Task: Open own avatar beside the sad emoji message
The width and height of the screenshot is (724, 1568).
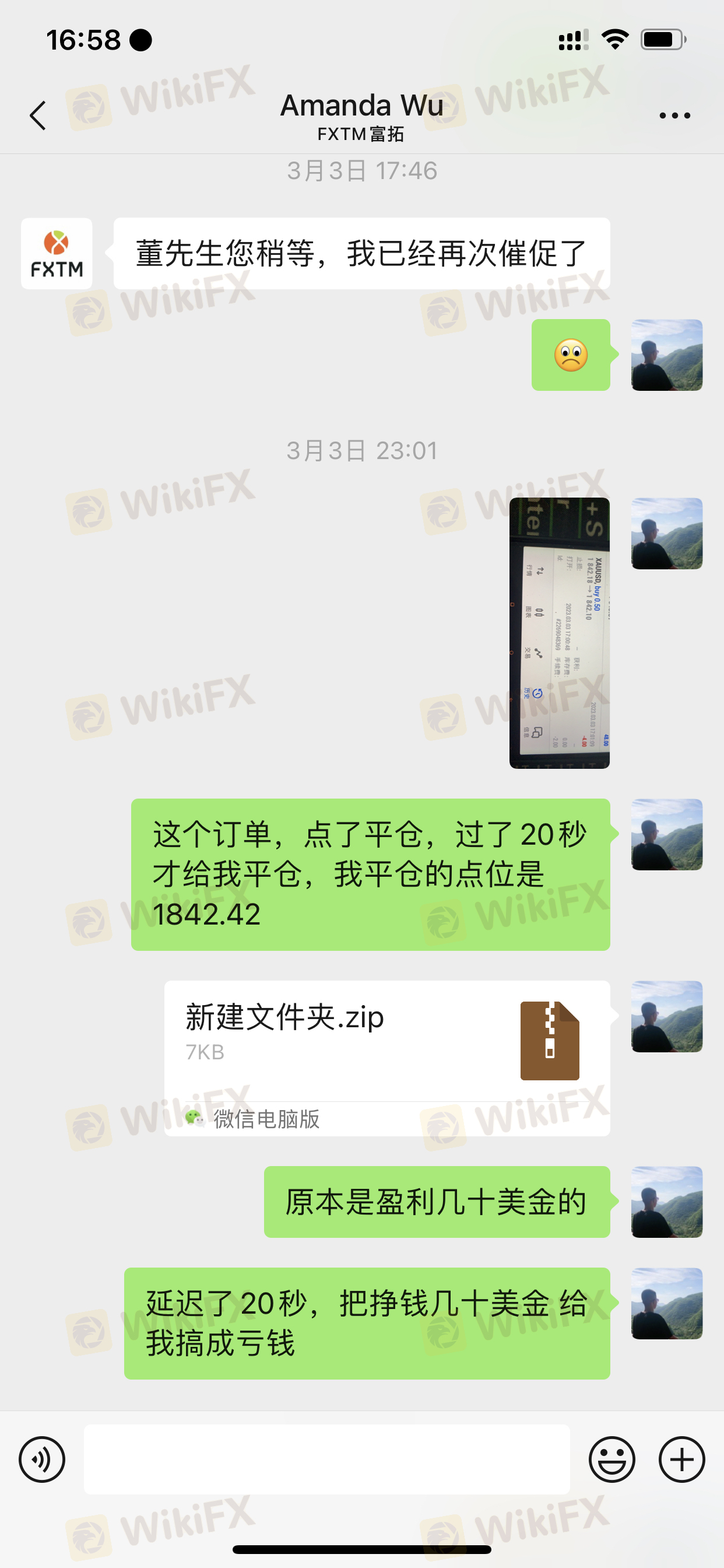Action: click(667, 355)
